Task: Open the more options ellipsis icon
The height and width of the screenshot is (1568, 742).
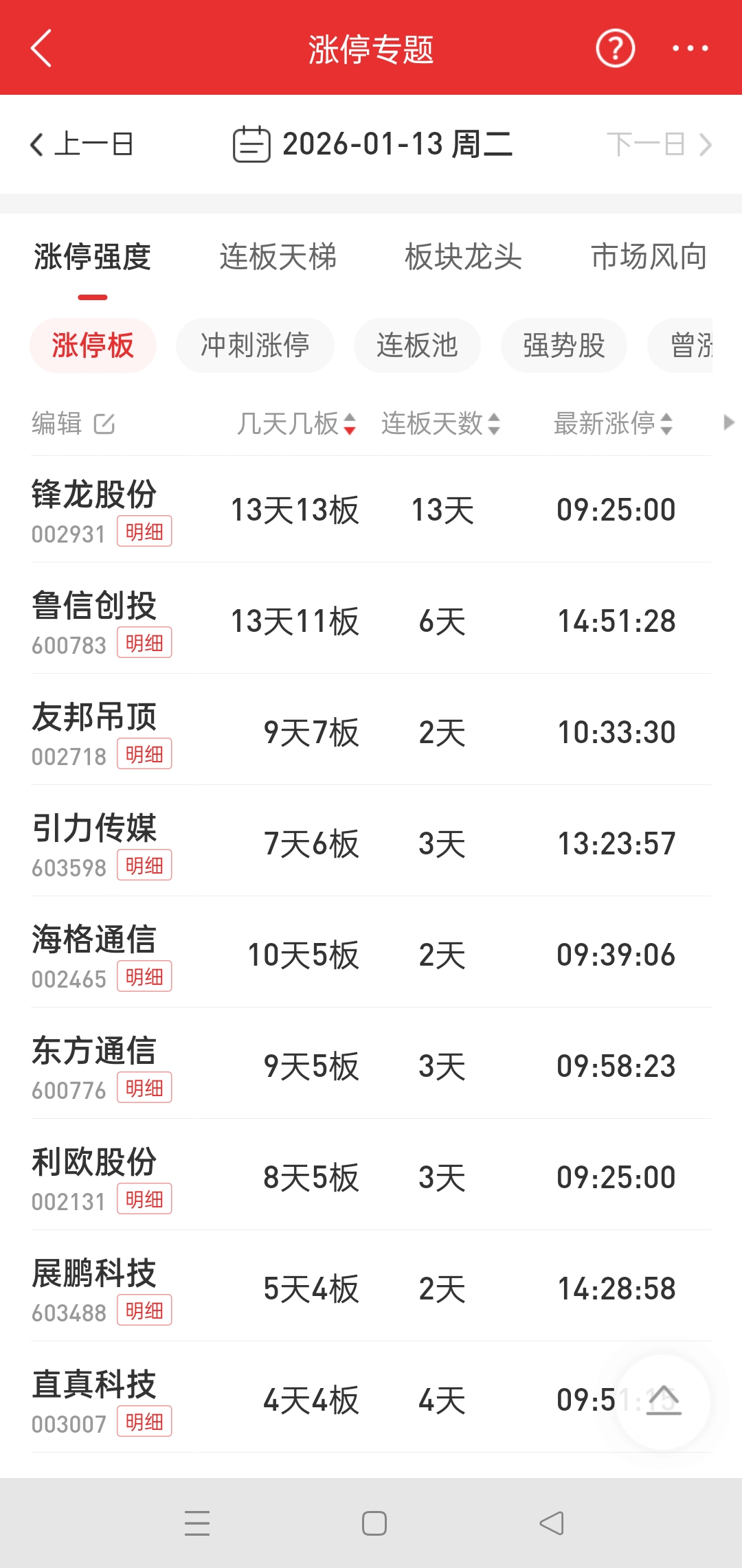Action: [x=691, y=48]
